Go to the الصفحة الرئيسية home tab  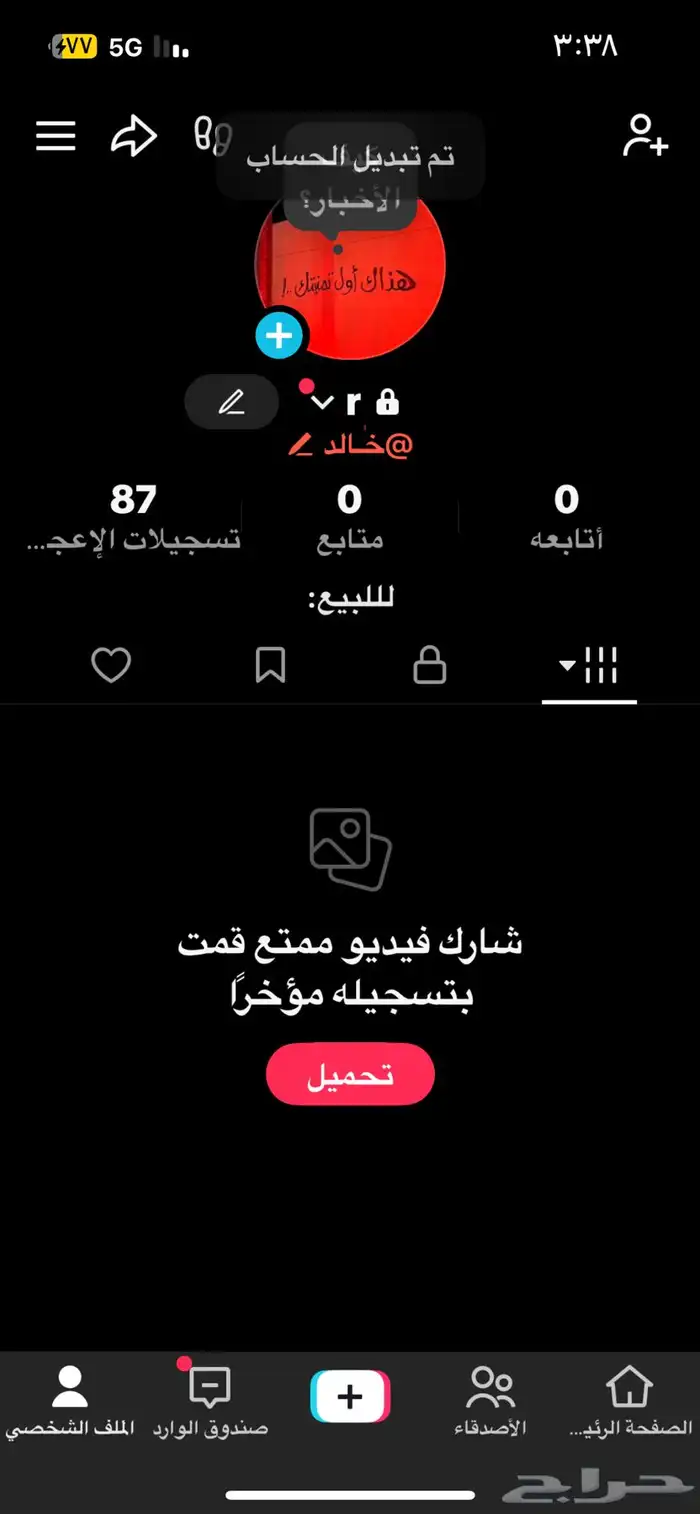pyautogui.click(x=630, y=1400)
